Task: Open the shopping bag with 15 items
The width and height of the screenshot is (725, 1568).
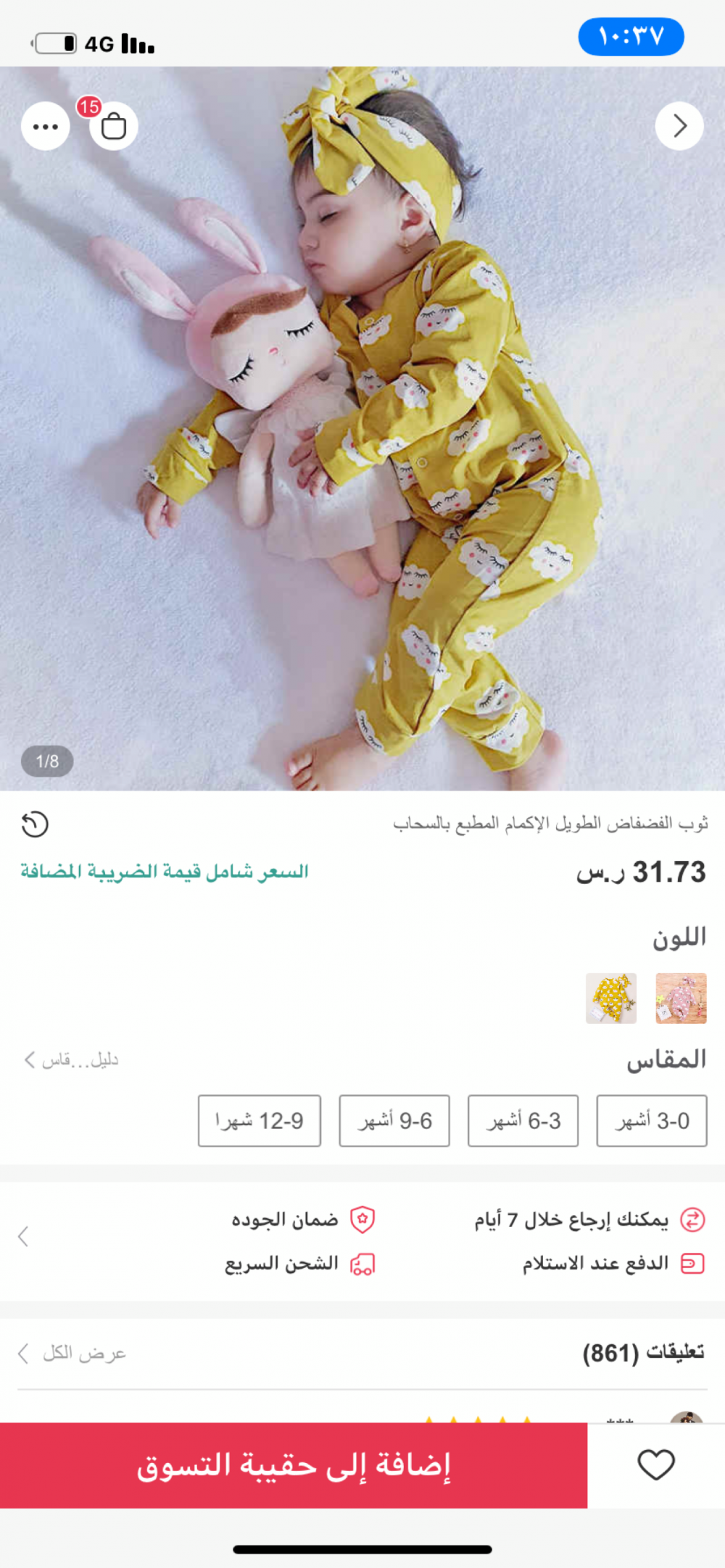Action: (113, 126)
